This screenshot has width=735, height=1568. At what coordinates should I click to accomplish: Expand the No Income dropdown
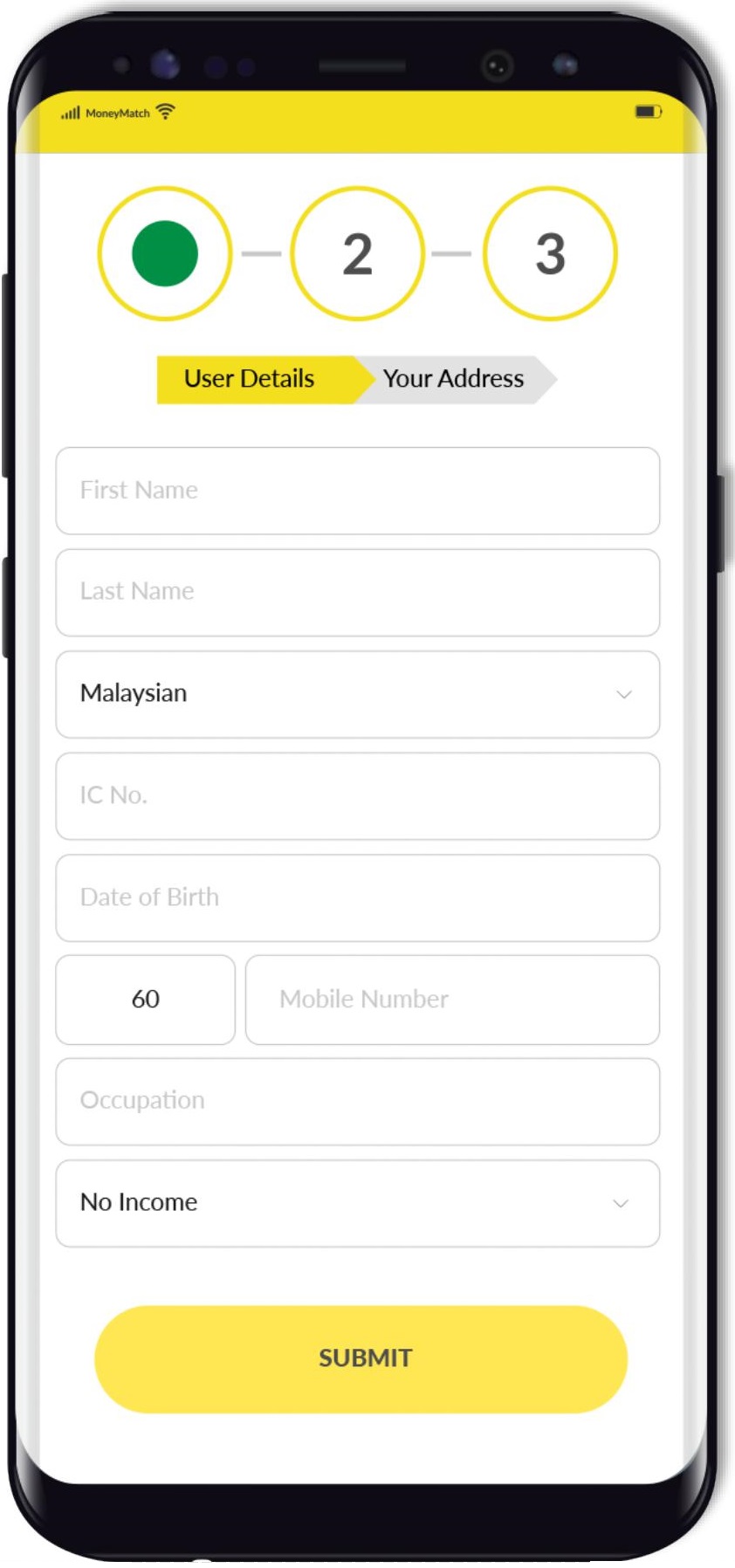(358, 1203)
